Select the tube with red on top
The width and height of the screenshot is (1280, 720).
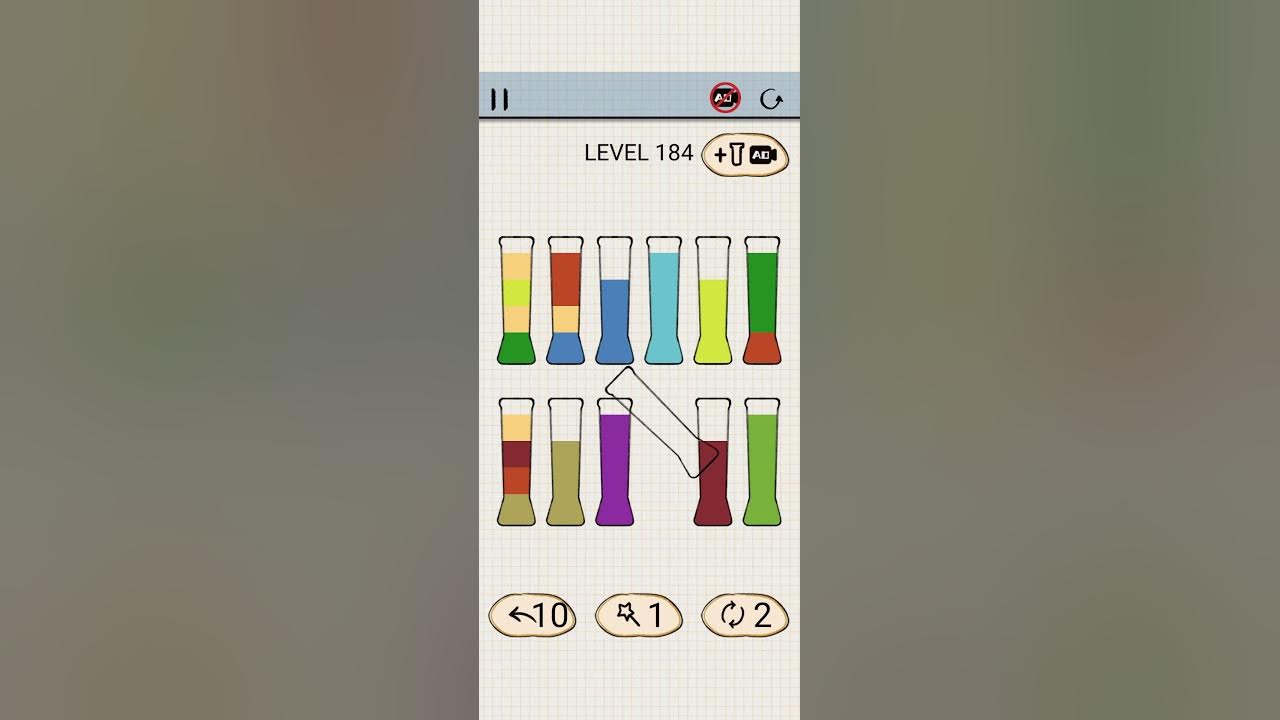(566, 300)
